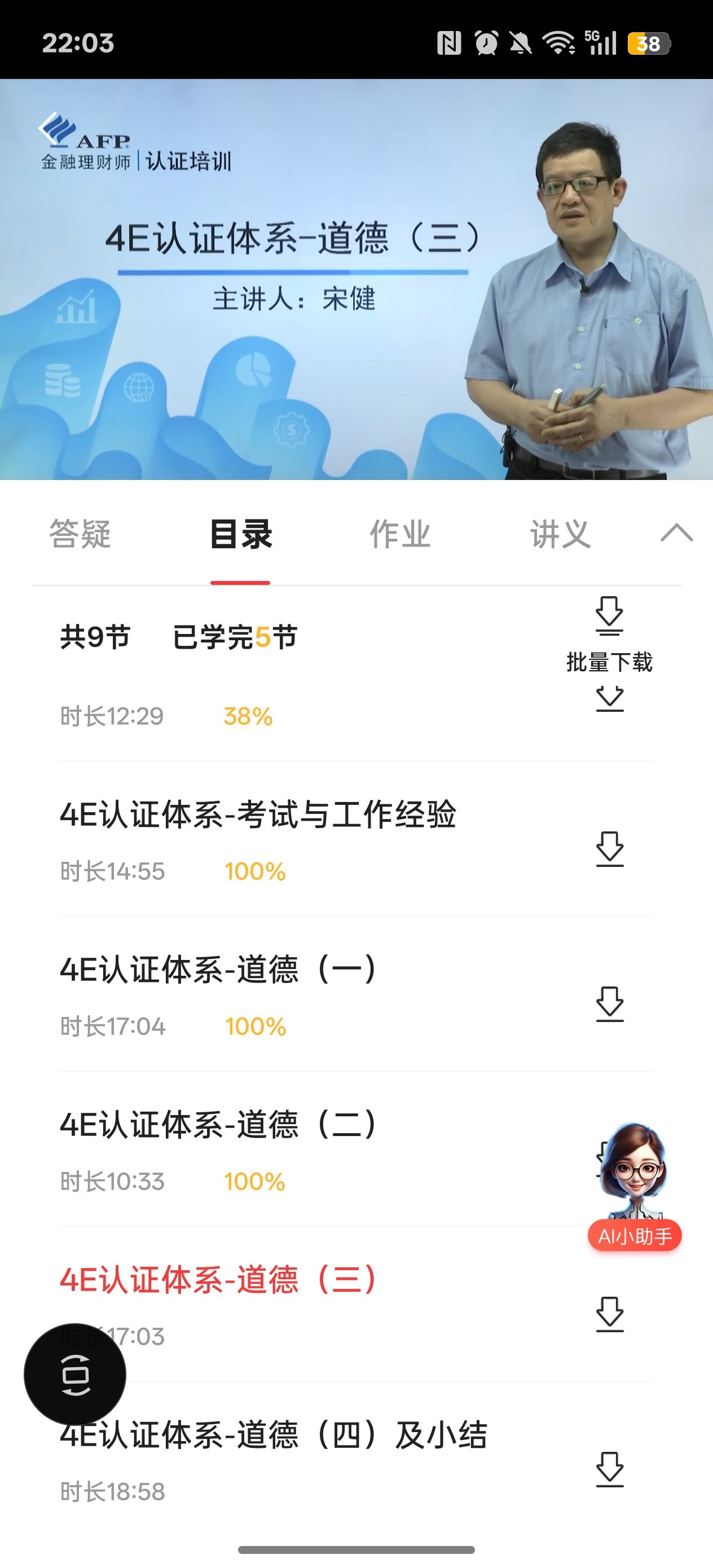Tap the black floating screen-switch button

point(75,1375)
